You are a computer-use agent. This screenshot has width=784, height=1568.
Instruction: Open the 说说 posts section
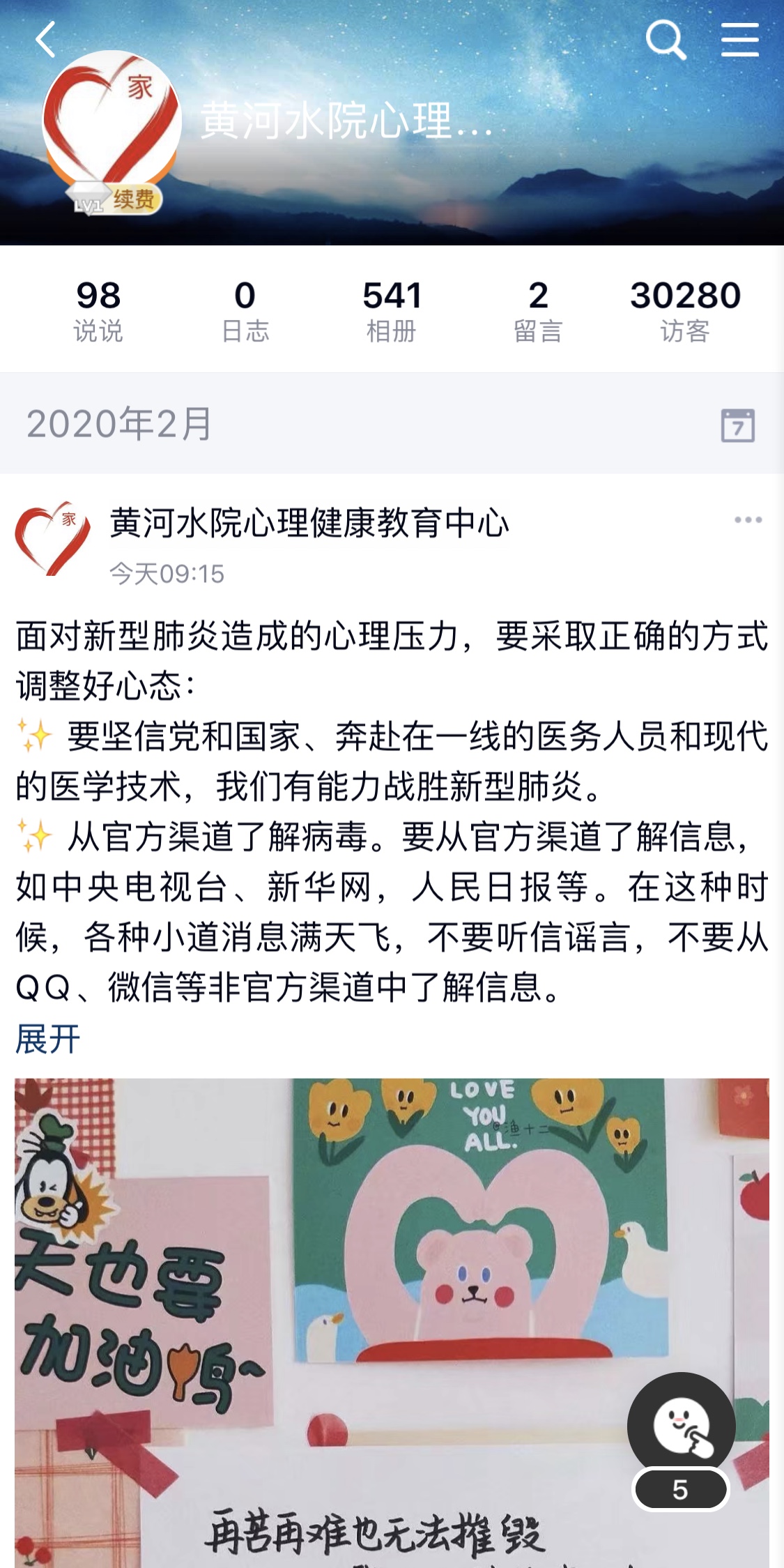[x=98, y=310]
